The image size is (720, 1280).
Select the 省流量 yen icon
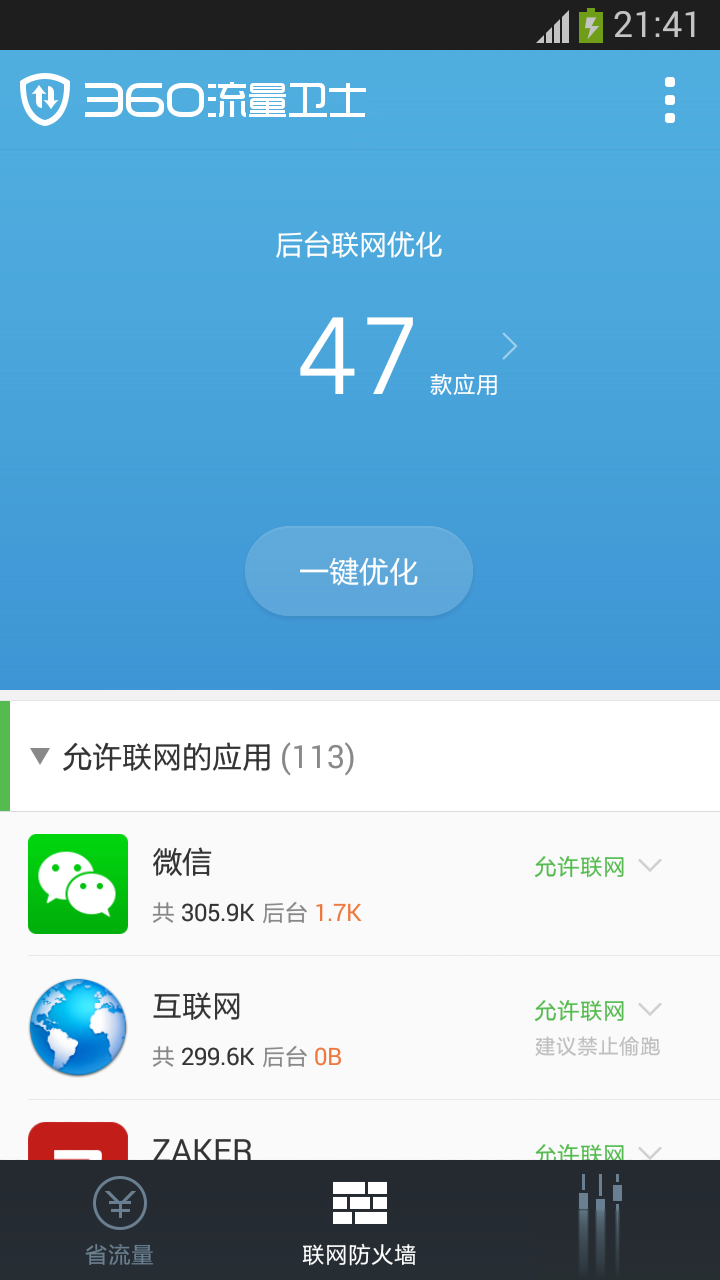tap(119, 1205)
